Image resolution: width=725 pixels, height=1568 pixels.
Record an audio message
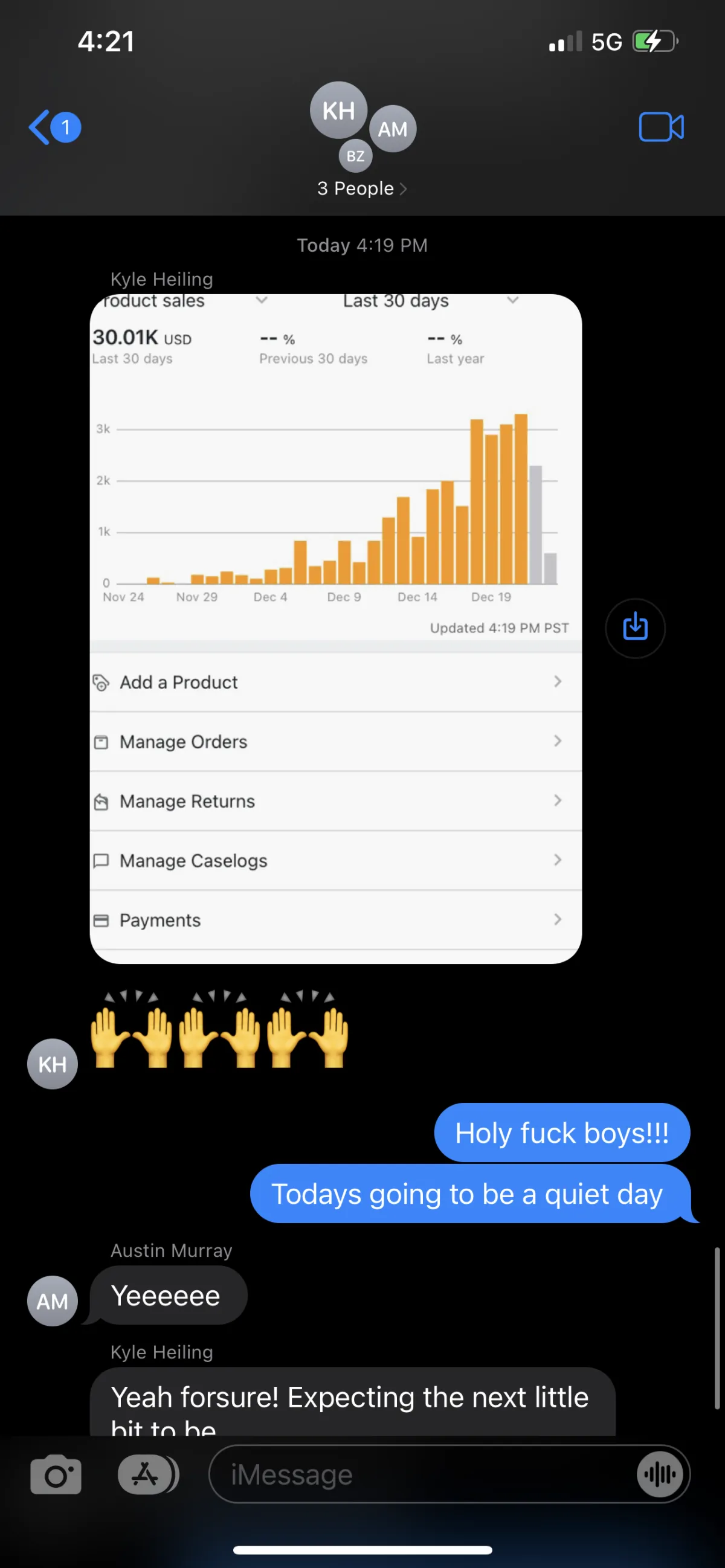660,1474
